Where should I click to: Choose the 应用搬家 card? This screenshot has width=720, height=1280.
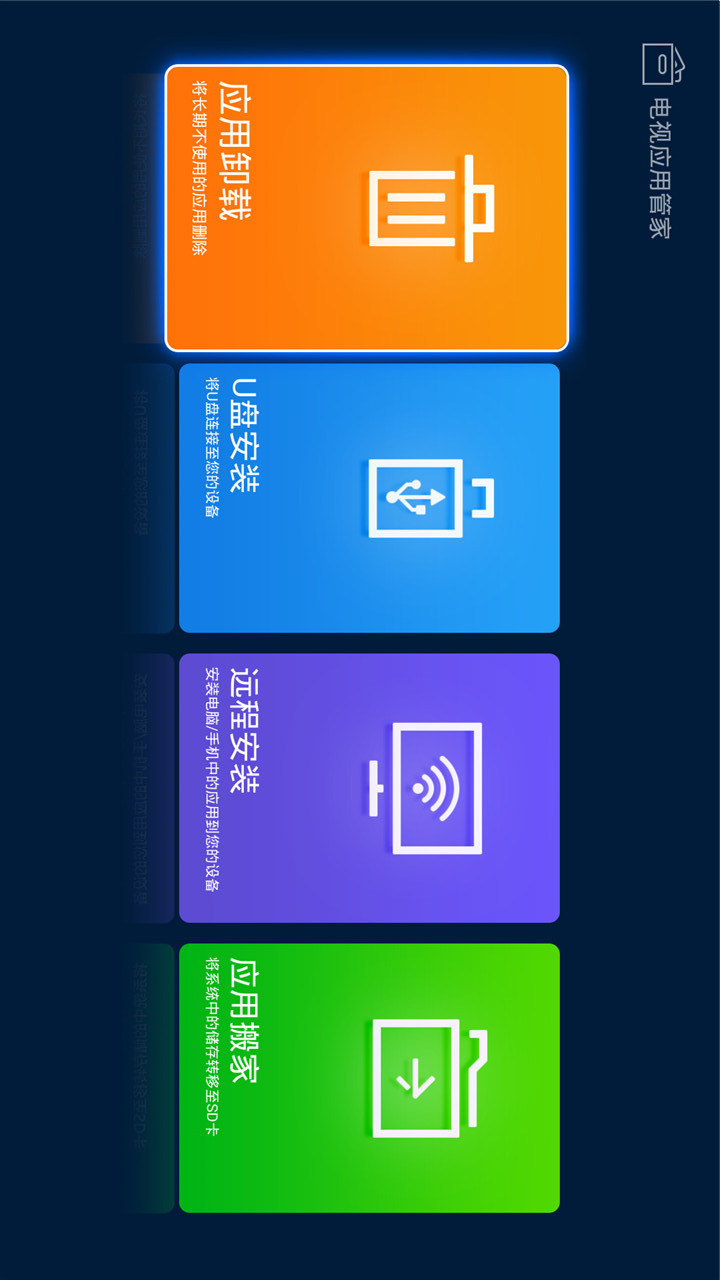369,1078
